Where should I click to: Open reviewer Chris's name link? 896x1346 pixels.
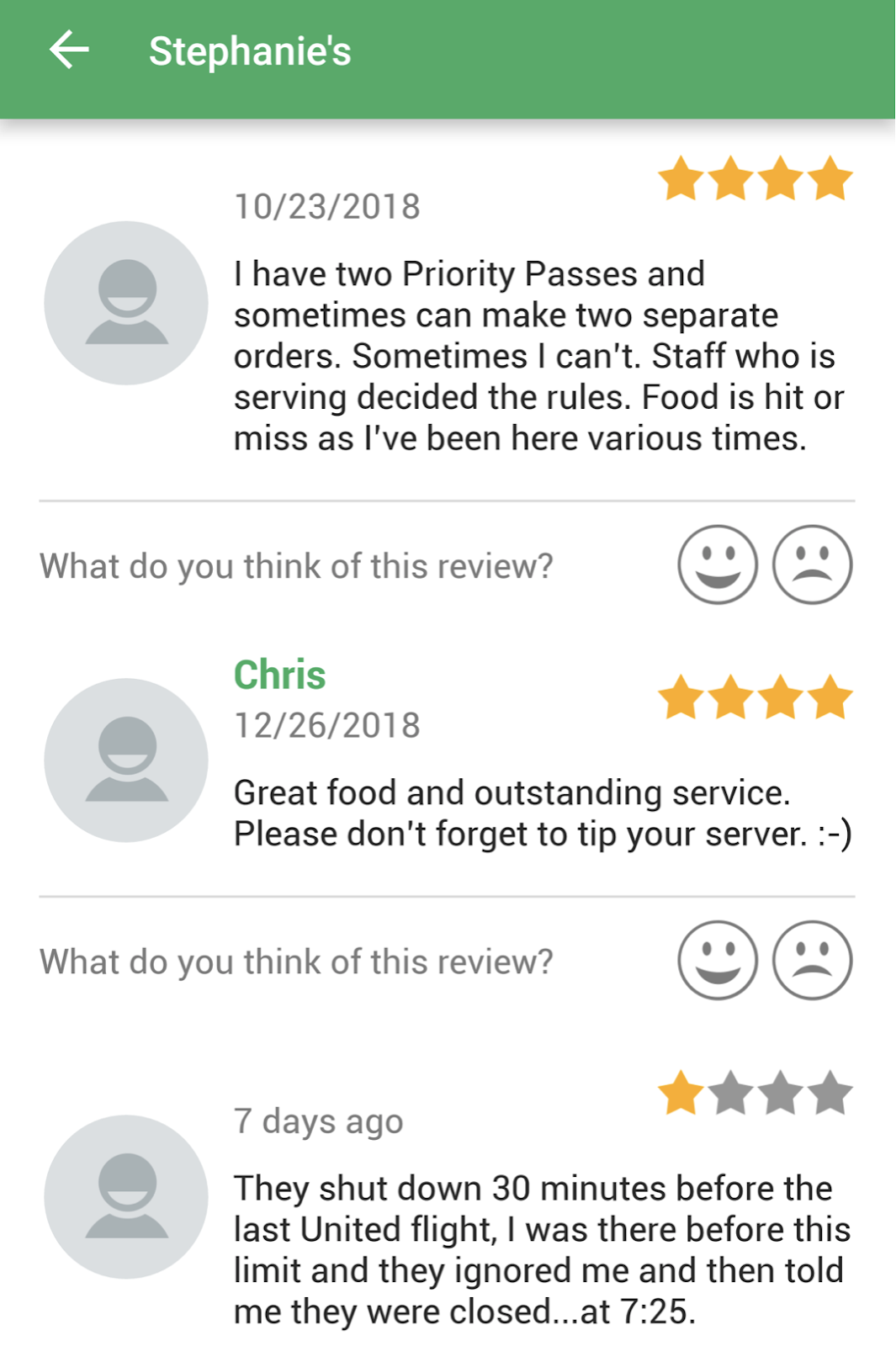point(279,675)
